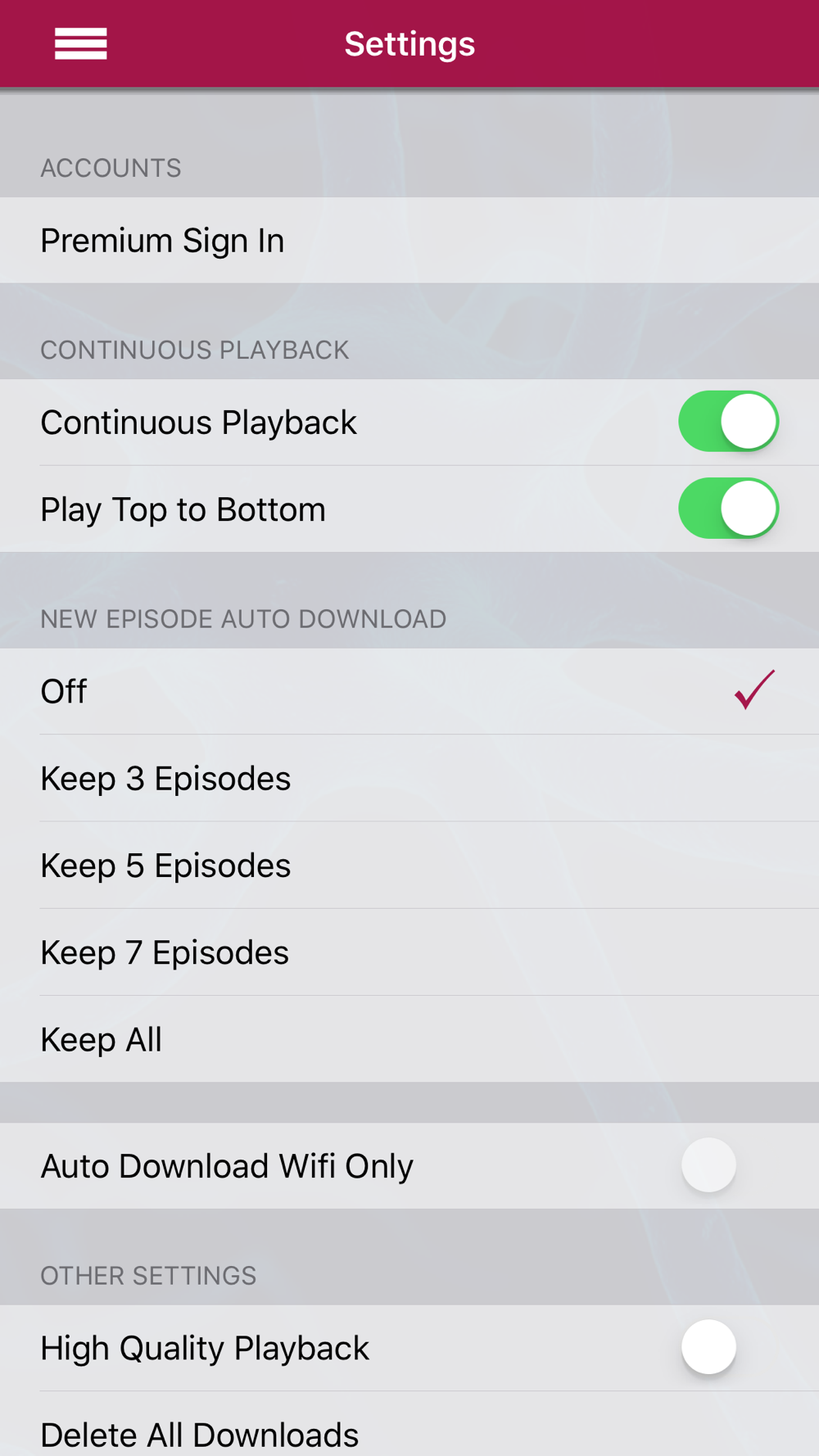Enable Auto Download Wifi Only
819x1456 pixels.
pos(728,1165)
